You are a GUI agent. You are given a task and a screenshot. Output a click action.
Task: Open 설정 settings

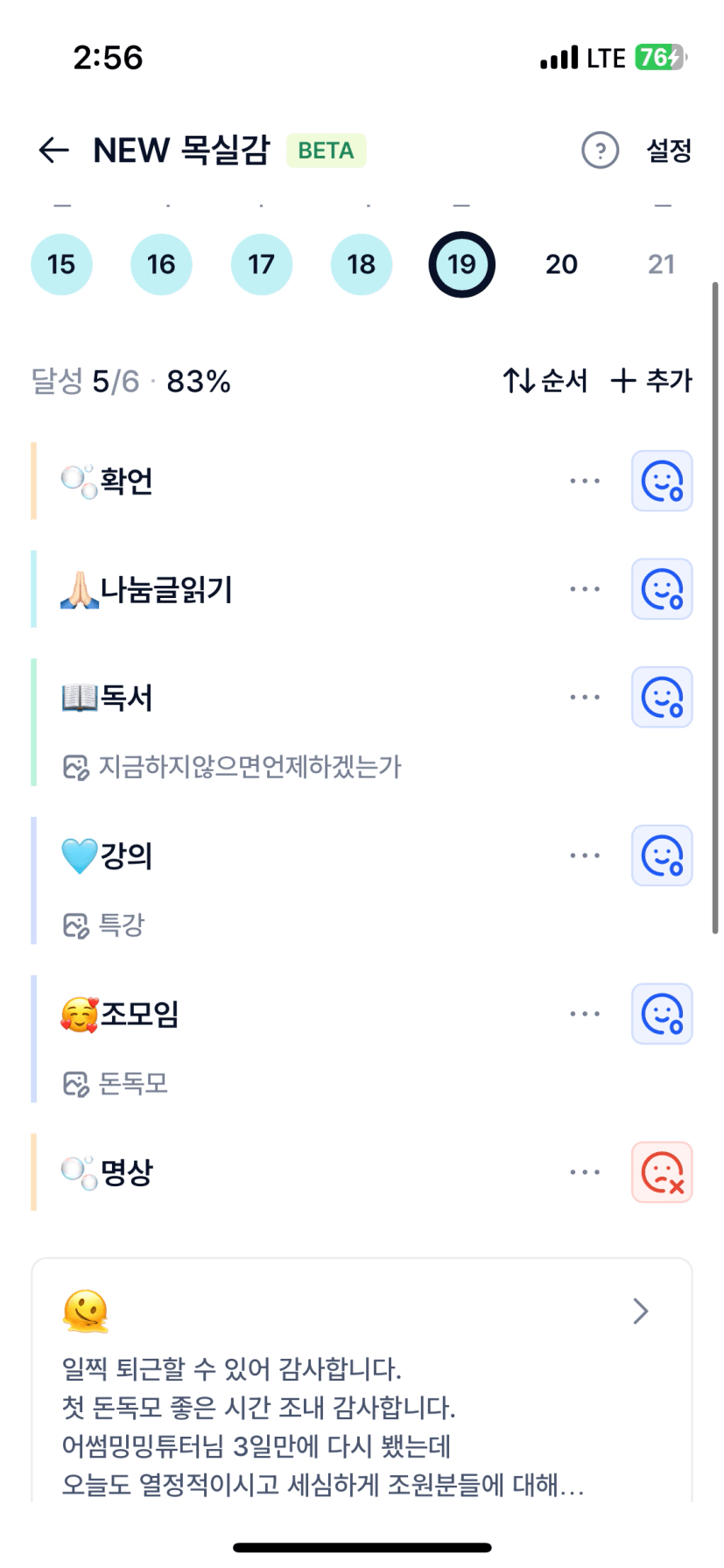(x=669, y=151)
